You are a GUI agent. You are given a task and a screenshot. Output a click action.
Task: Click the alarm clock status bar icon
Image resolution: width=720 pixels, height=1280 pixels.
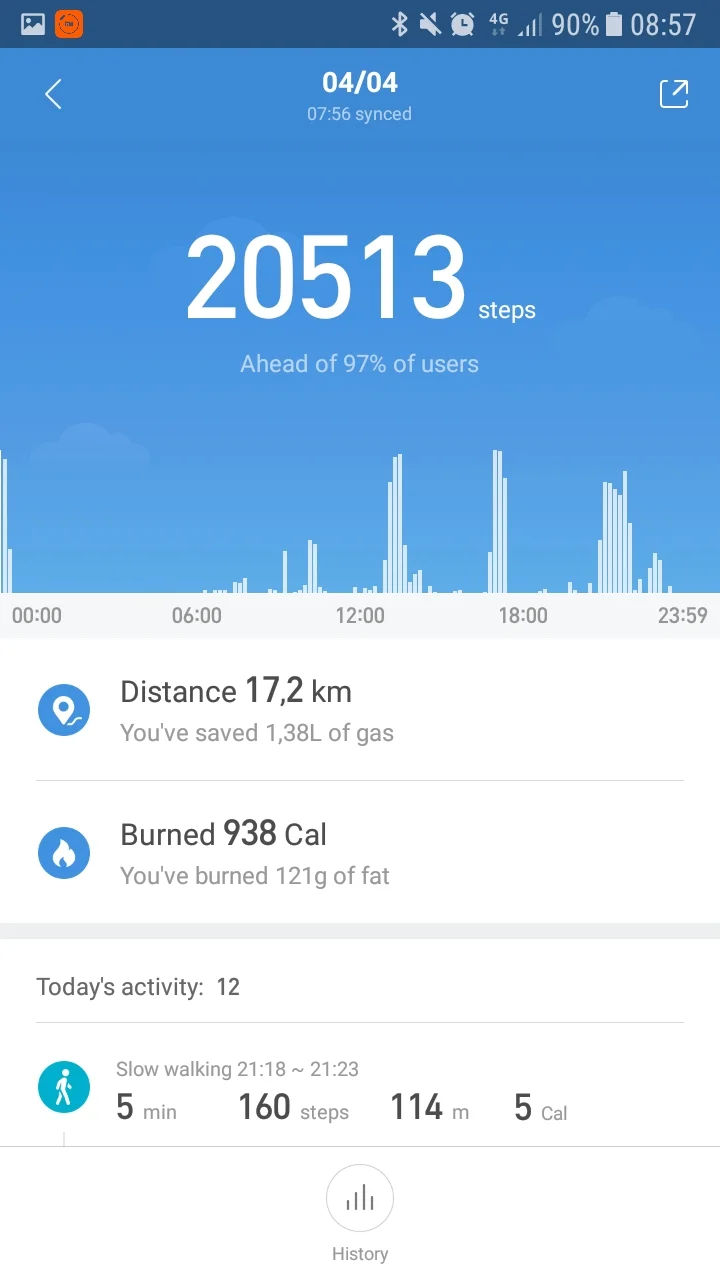461,24
